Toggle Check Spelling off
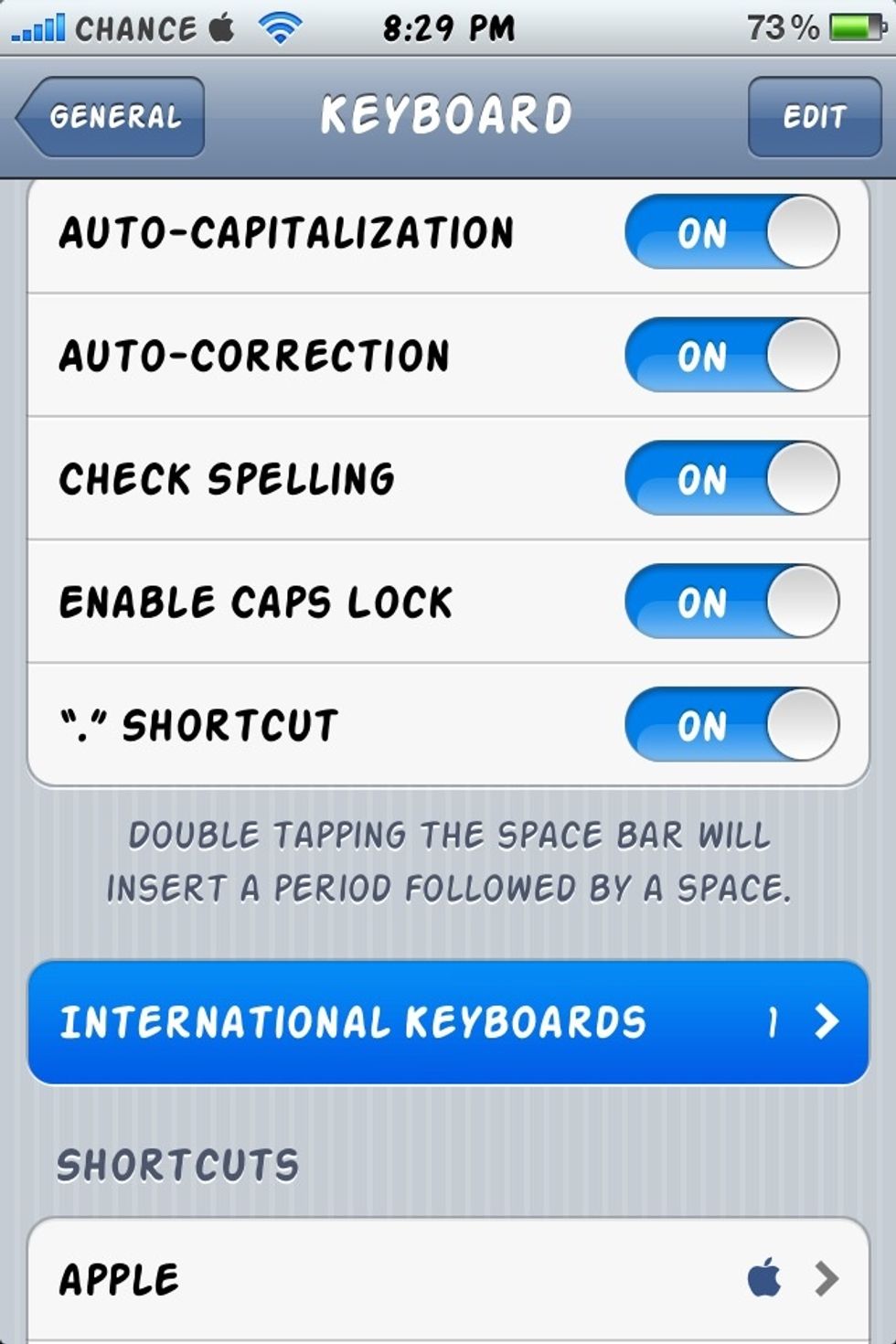Image resolution: width=896 pixels, height=1344 pixels. tap(731, 479)
